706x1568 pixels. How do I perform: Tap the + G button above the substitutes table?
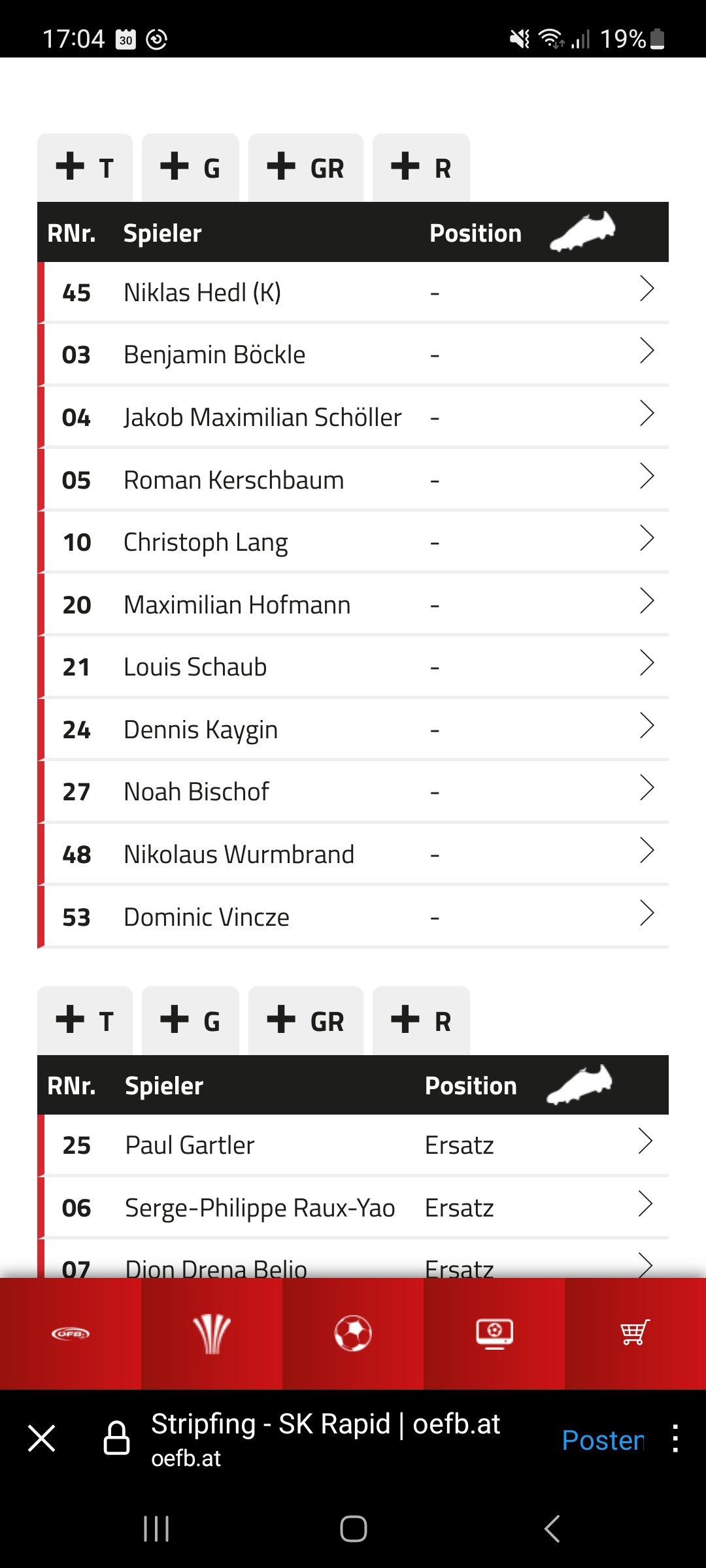(190, 1021)
